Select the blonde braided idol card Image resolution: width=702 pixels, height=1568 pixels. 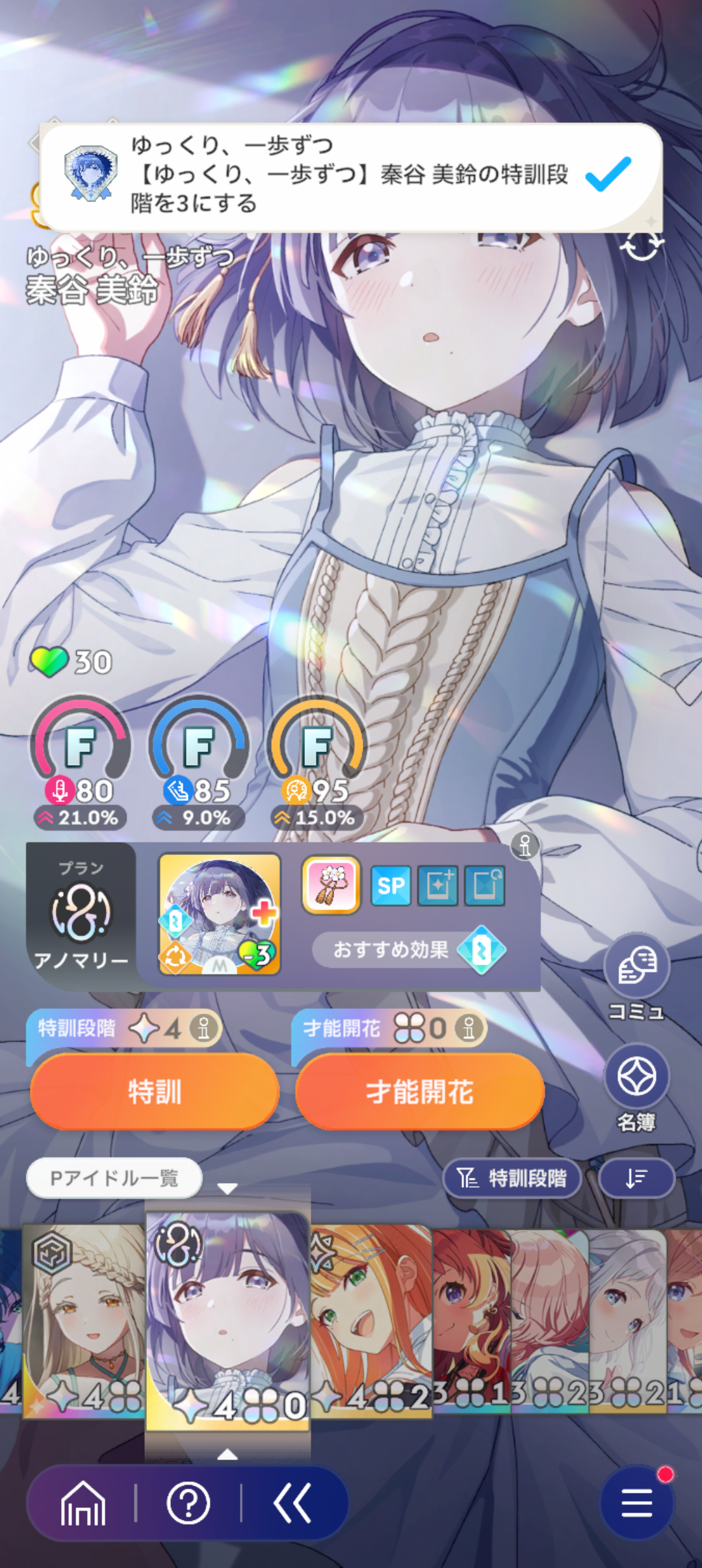[84, 1320]
